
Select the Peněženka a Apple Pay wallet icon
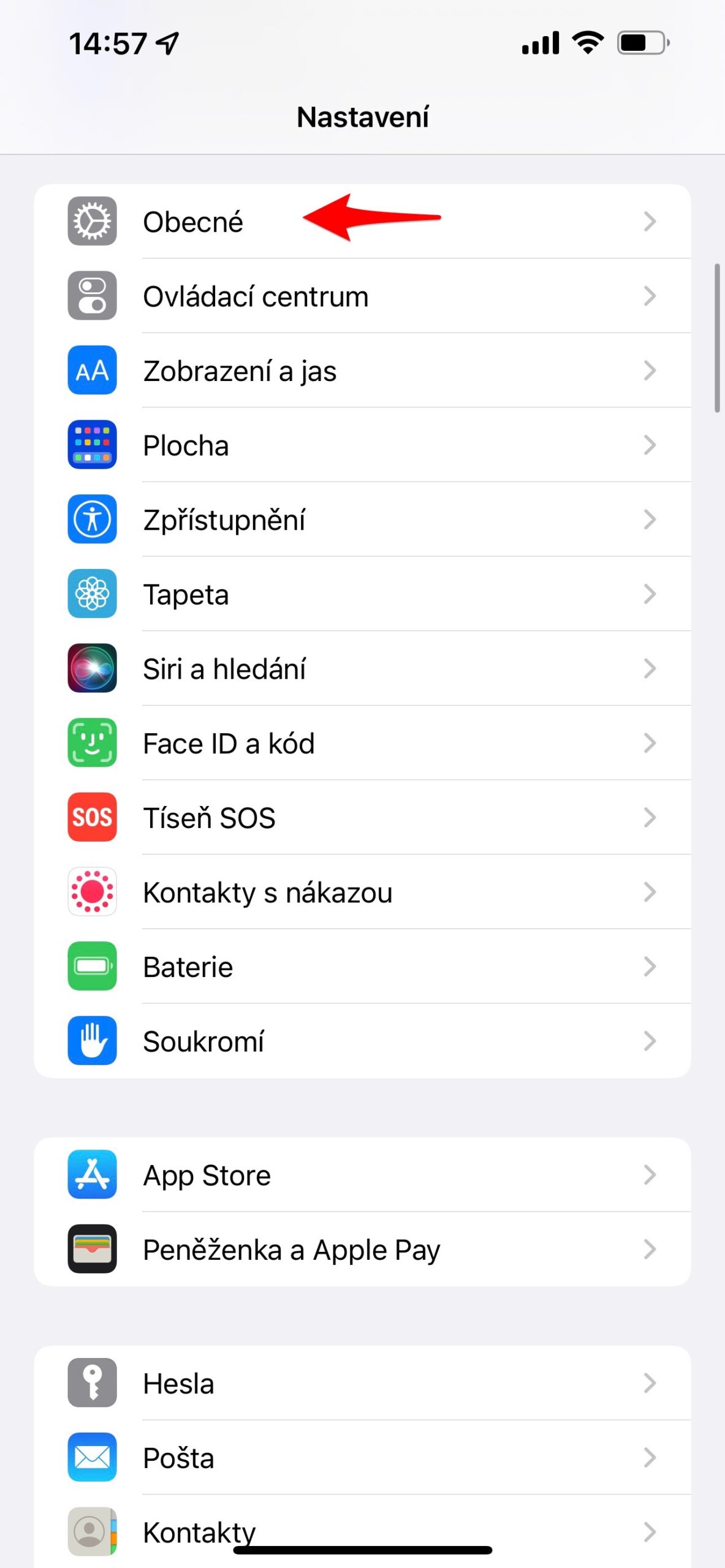tap(91, 1249)
